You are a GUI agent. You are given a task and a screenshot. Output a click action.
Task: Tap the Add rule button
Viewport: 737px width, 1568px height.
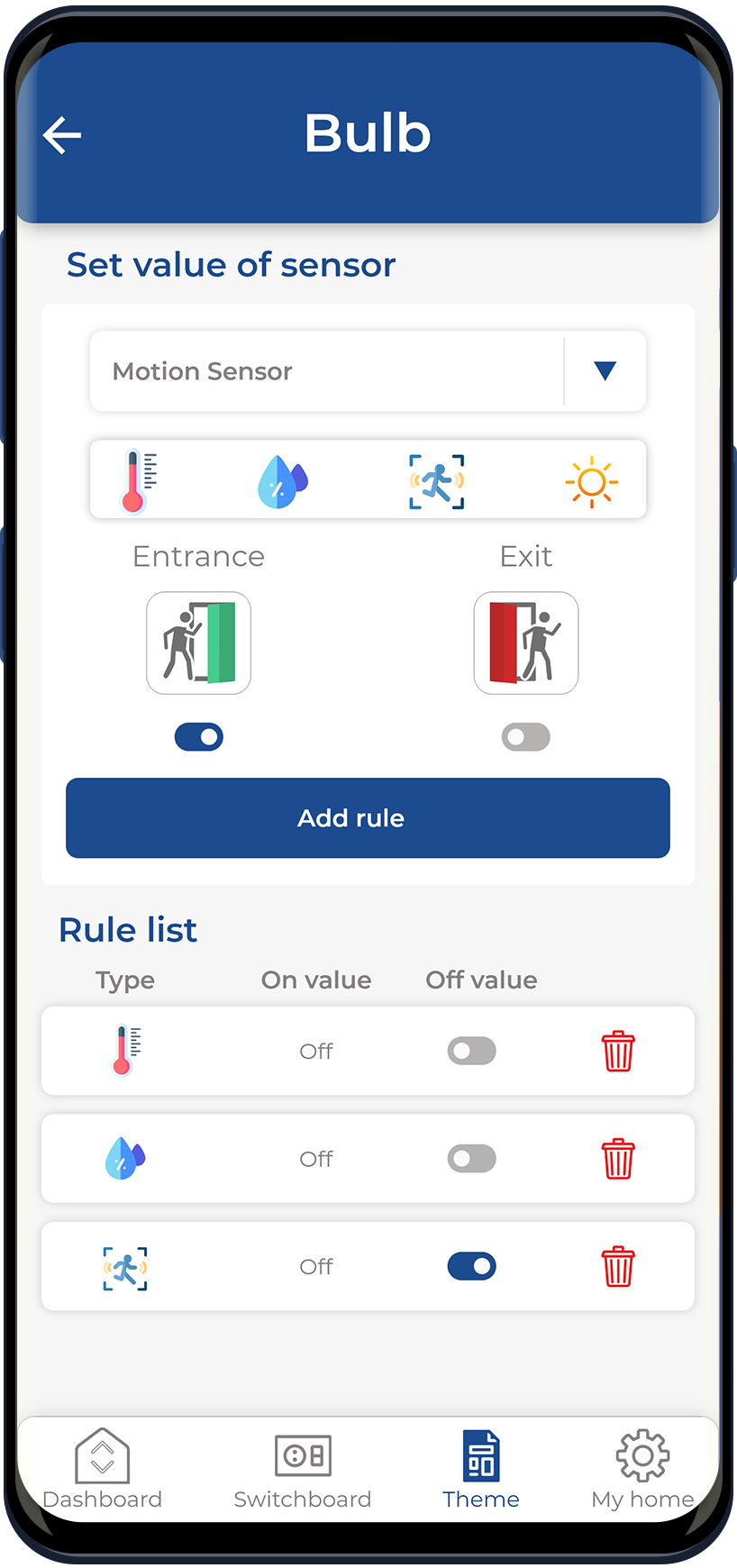click(368, 817)
